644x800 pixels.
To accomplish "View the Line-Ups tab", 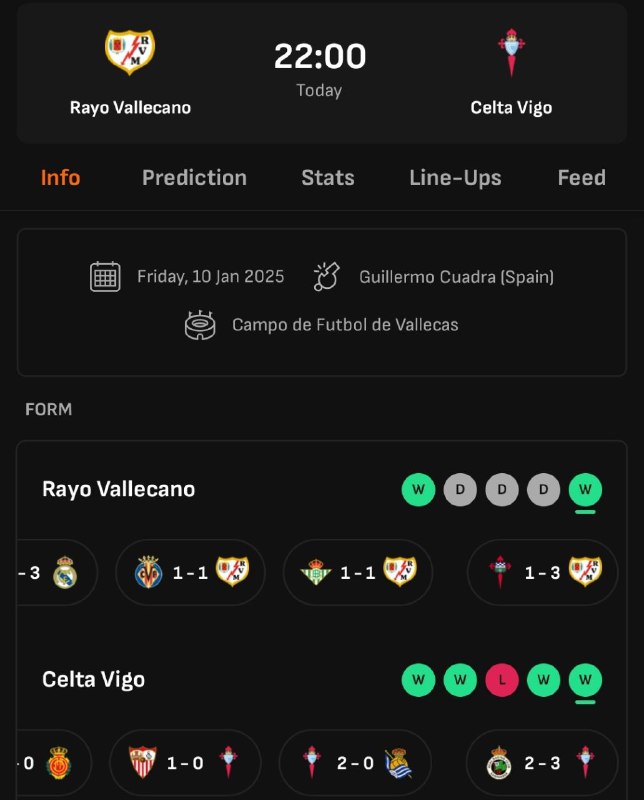I will (x=455, y=178).
